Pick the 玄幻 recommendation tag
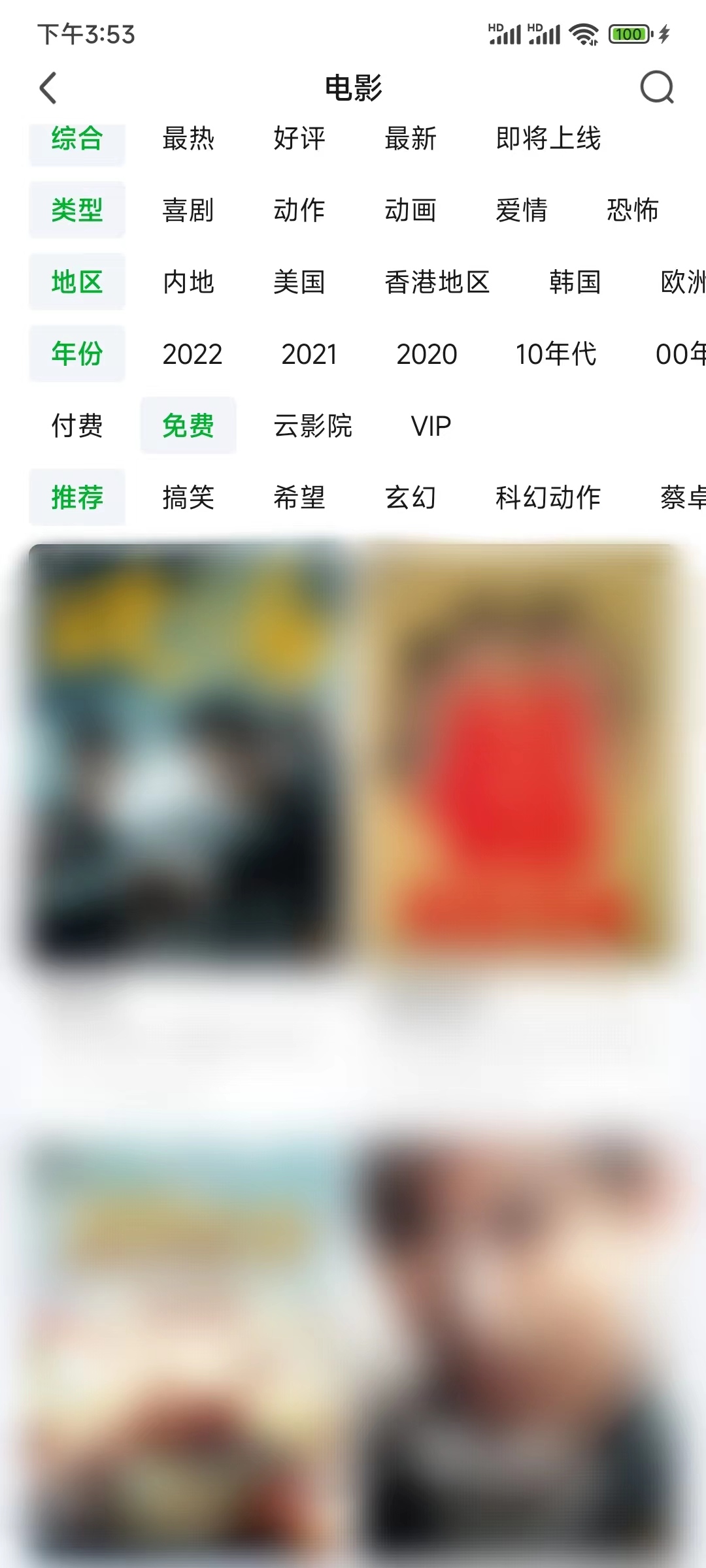 (412, 497)
